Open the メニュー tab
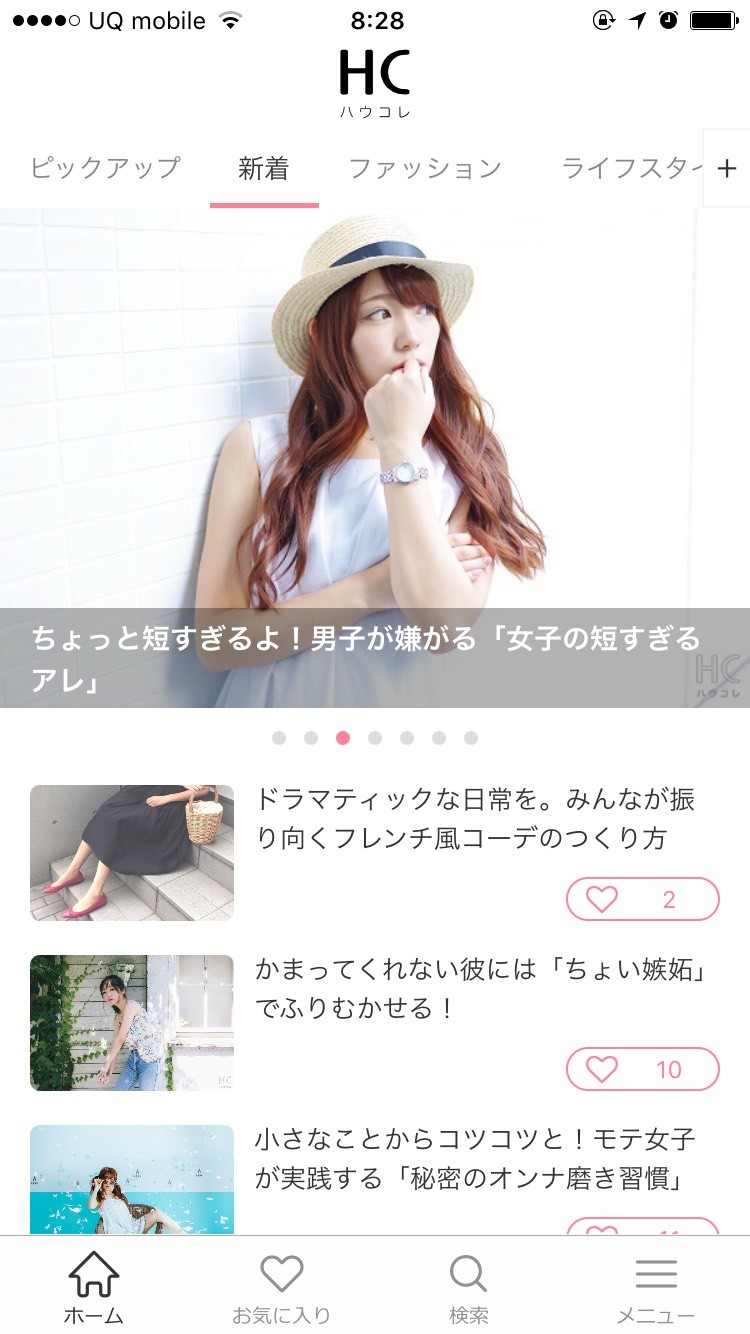 (656, 1288)
